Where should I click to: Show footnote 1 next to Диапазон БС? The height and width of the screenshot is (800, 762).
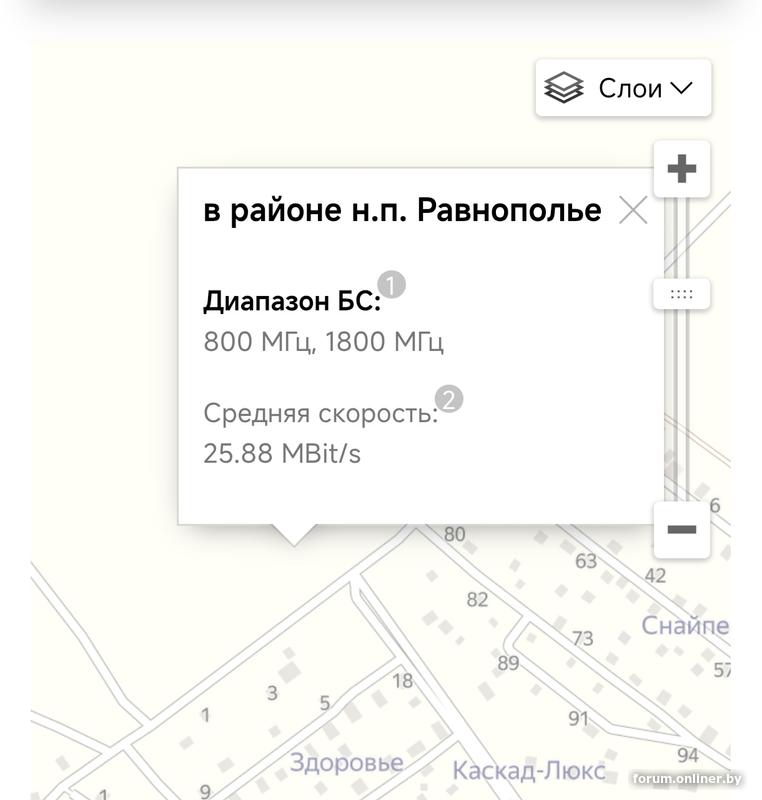[x=392, y=286]
